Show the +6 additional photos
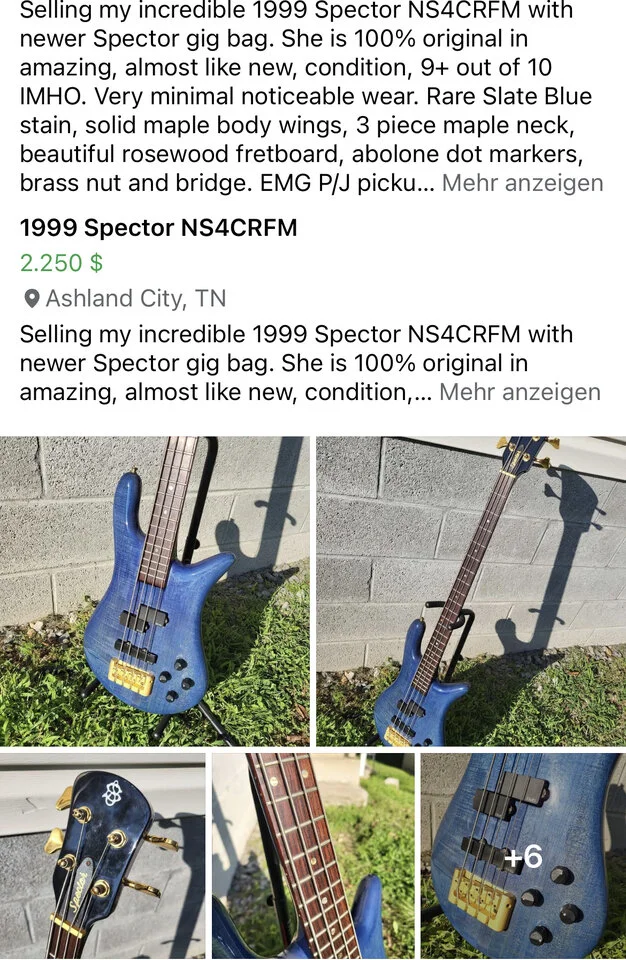 (523, 856)
